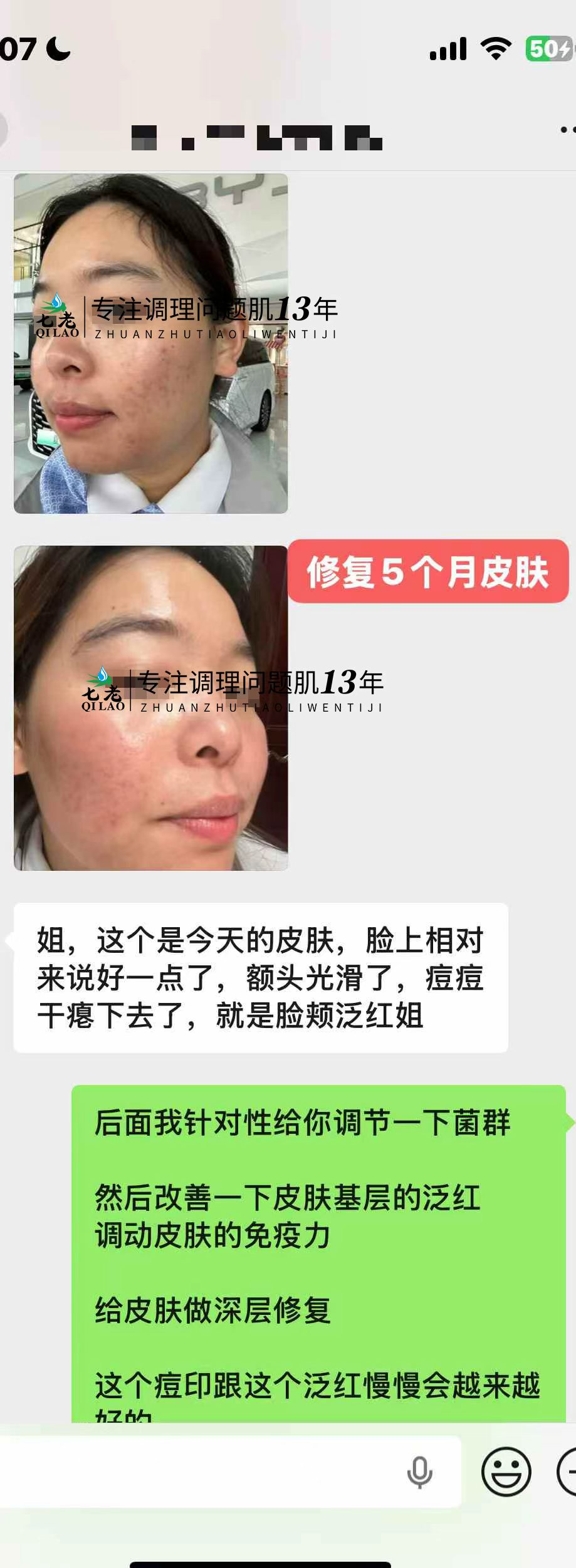Image resolution: width=576 pixels, height=1568 pixels.
Task: Open the chat's more options menu
Action: click(567, 130)
